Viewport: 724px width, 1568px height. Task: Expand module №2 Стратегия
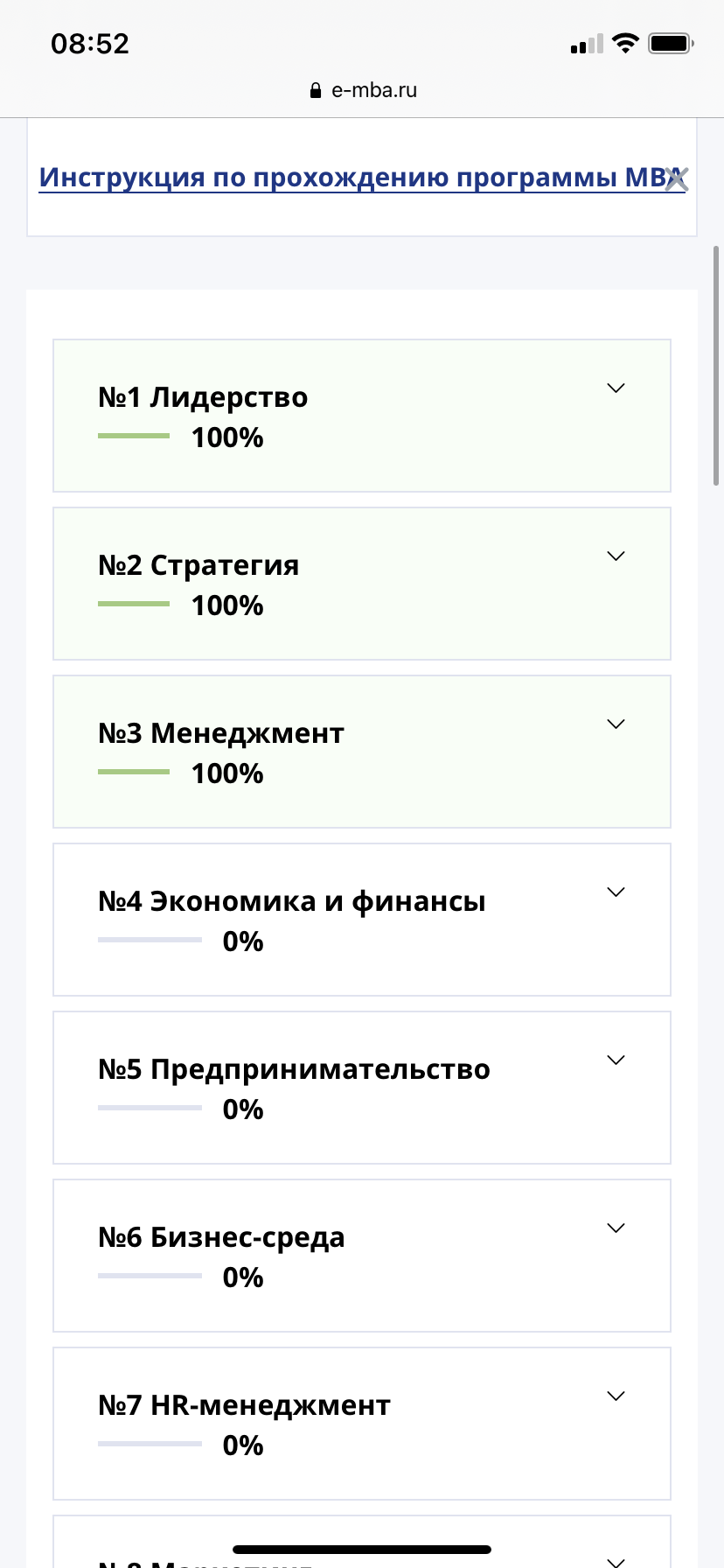(x=616, y=556)
